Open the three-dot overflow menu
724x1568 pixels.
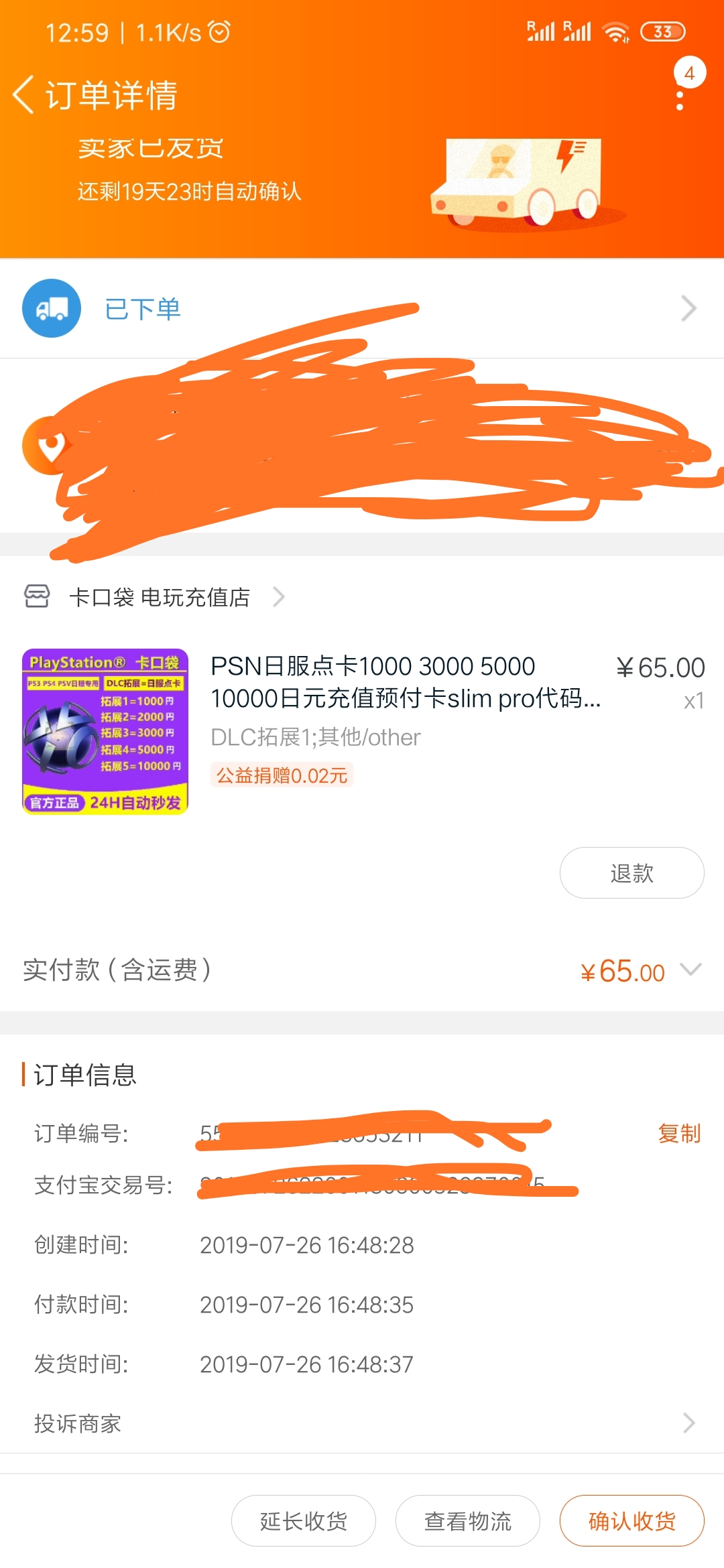680,95
